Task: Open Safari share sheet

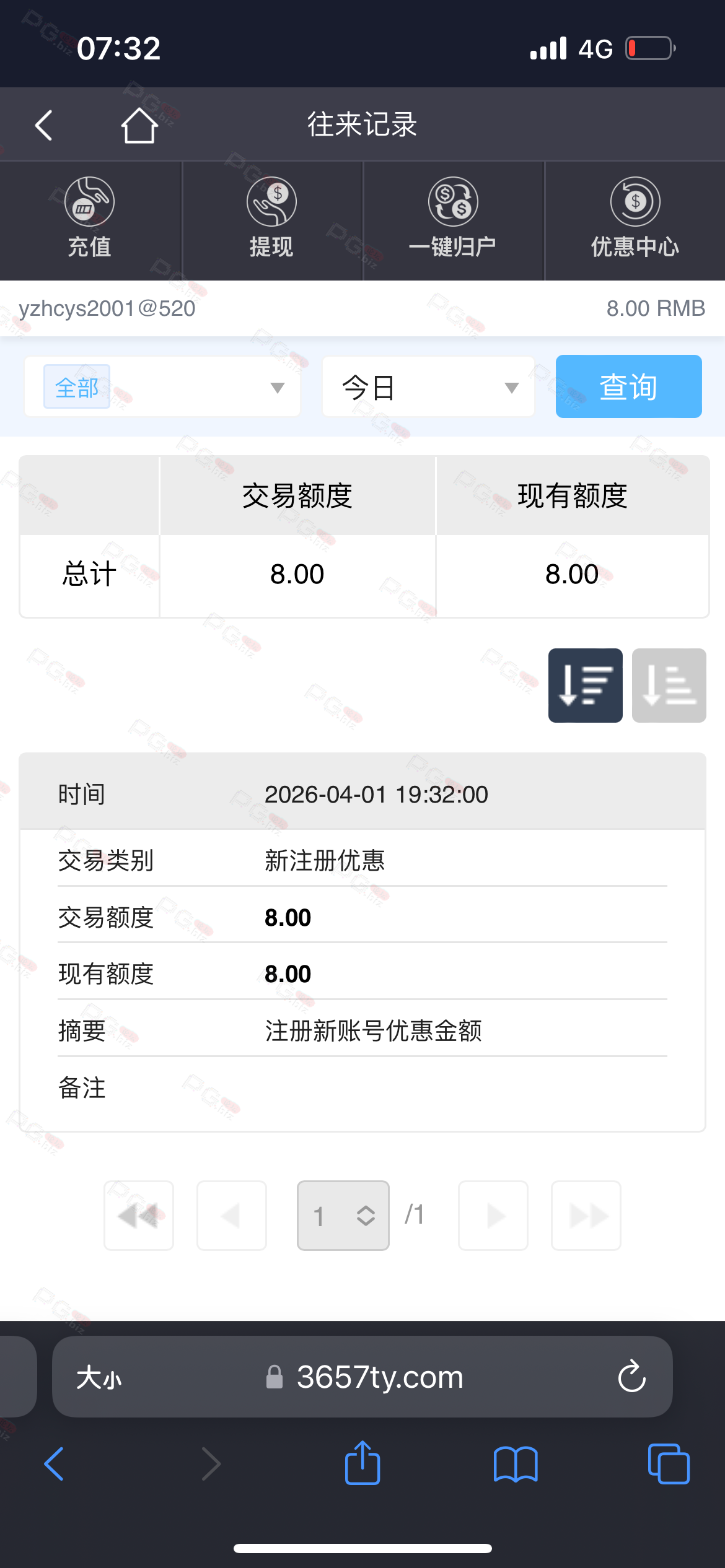Action: point(362,1463)
